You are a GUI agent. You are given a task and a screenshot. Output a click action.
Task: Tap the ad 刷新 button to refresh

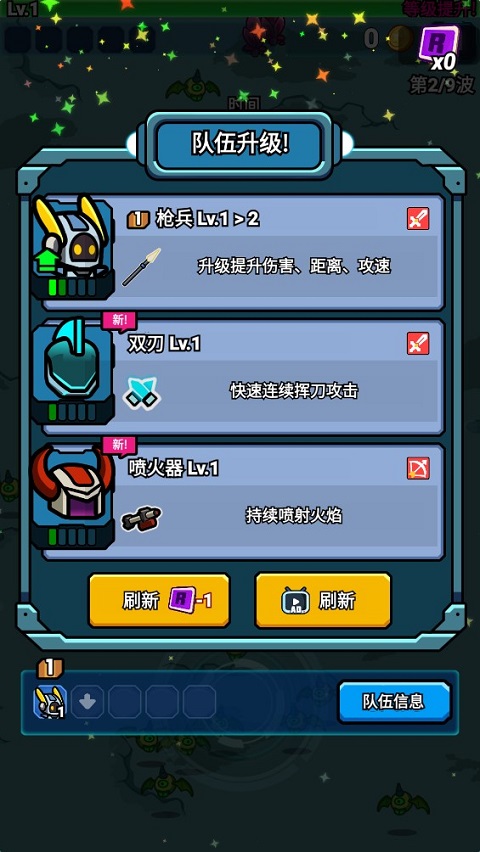(x=323, y=600)
